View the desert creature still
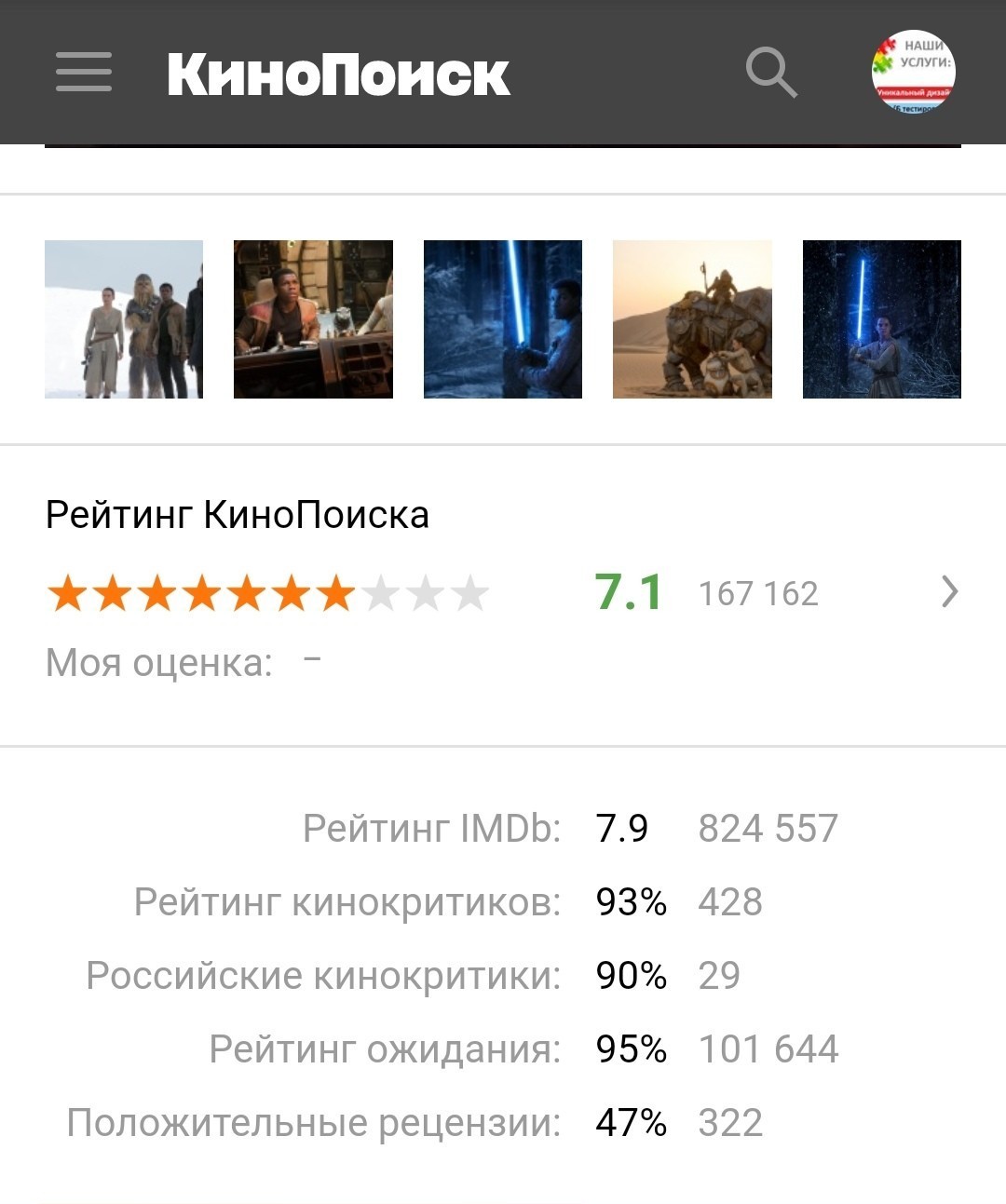Screen dimensions: 1006x1204 (692, 319)
